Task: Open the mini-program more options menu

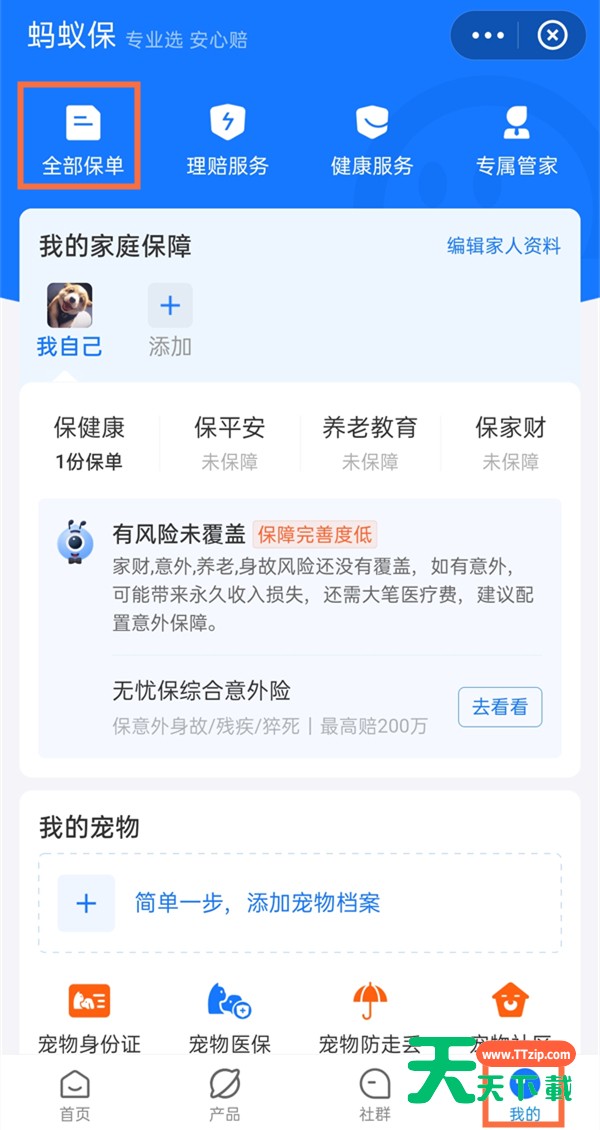Action: pos(488,36)
